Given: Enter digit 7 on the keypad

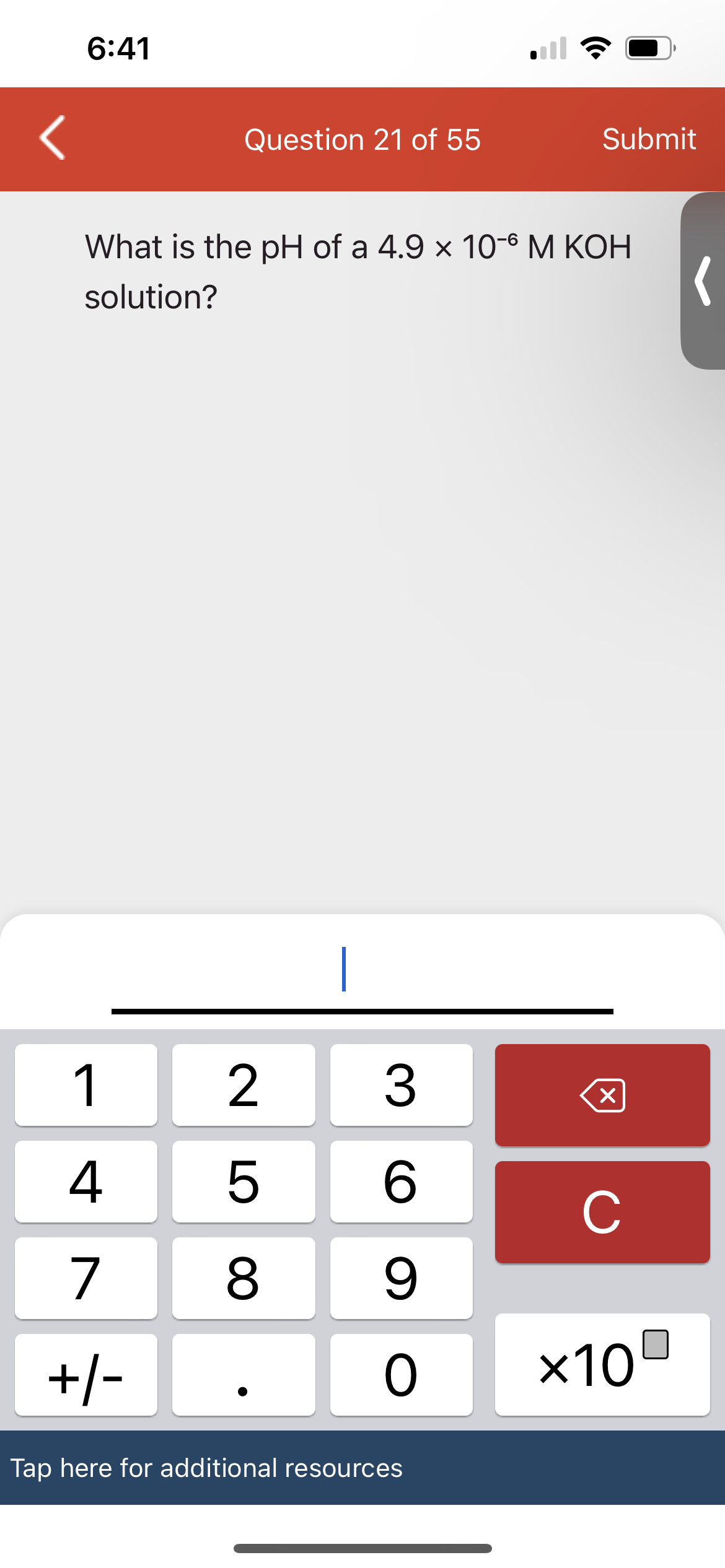Looking at the screenshot, I should coord(86,1278).
